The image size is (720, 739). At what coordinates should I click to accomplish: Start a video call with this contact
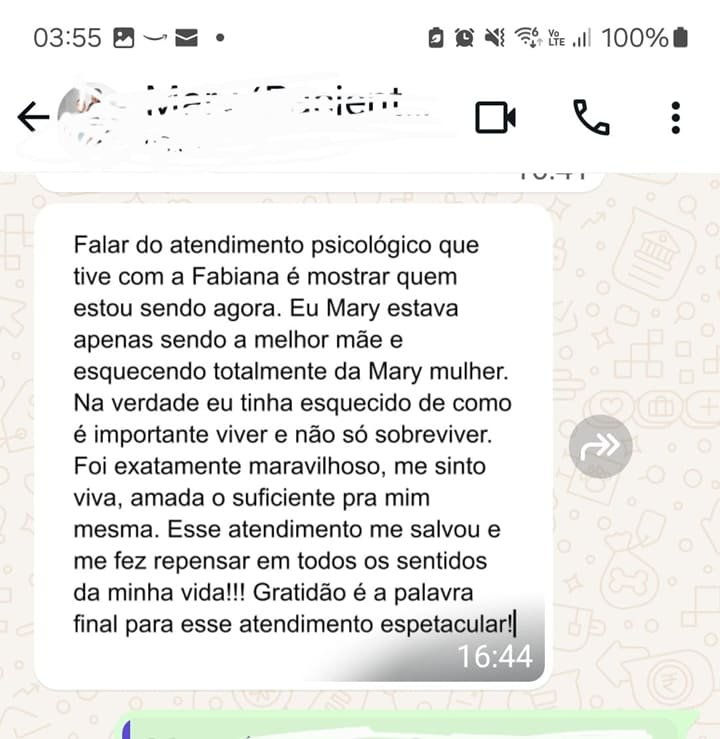tap(495, 118)
